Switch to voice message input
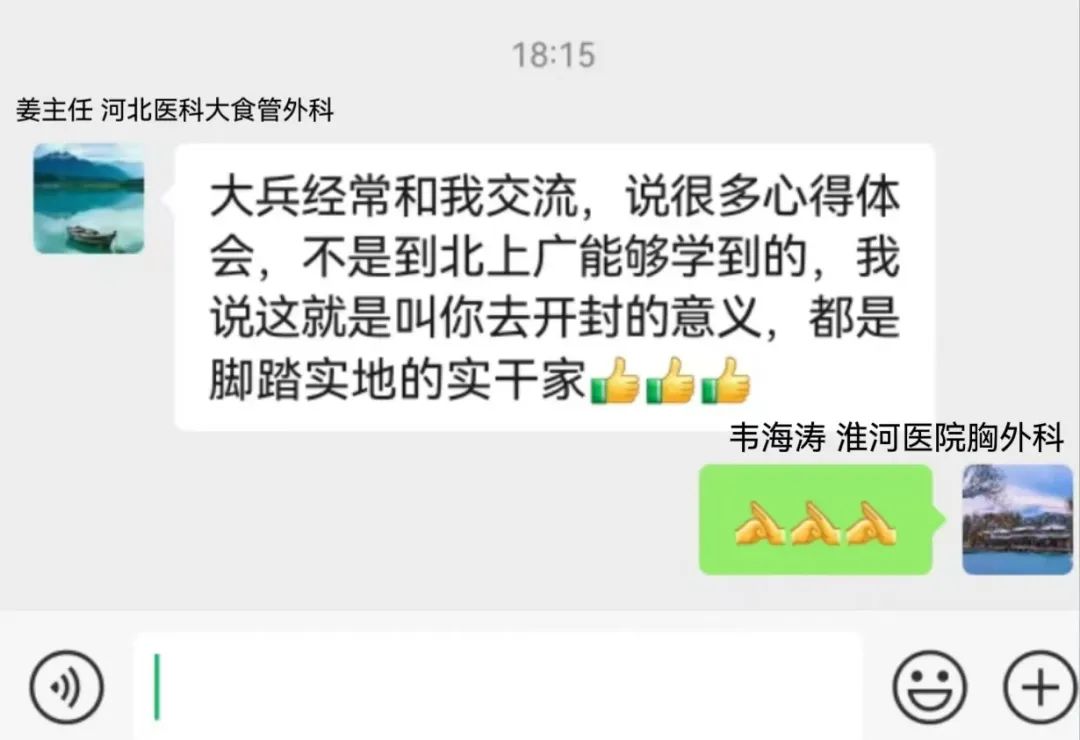This screenshot has width=1080, height=740. click(67, 687)
